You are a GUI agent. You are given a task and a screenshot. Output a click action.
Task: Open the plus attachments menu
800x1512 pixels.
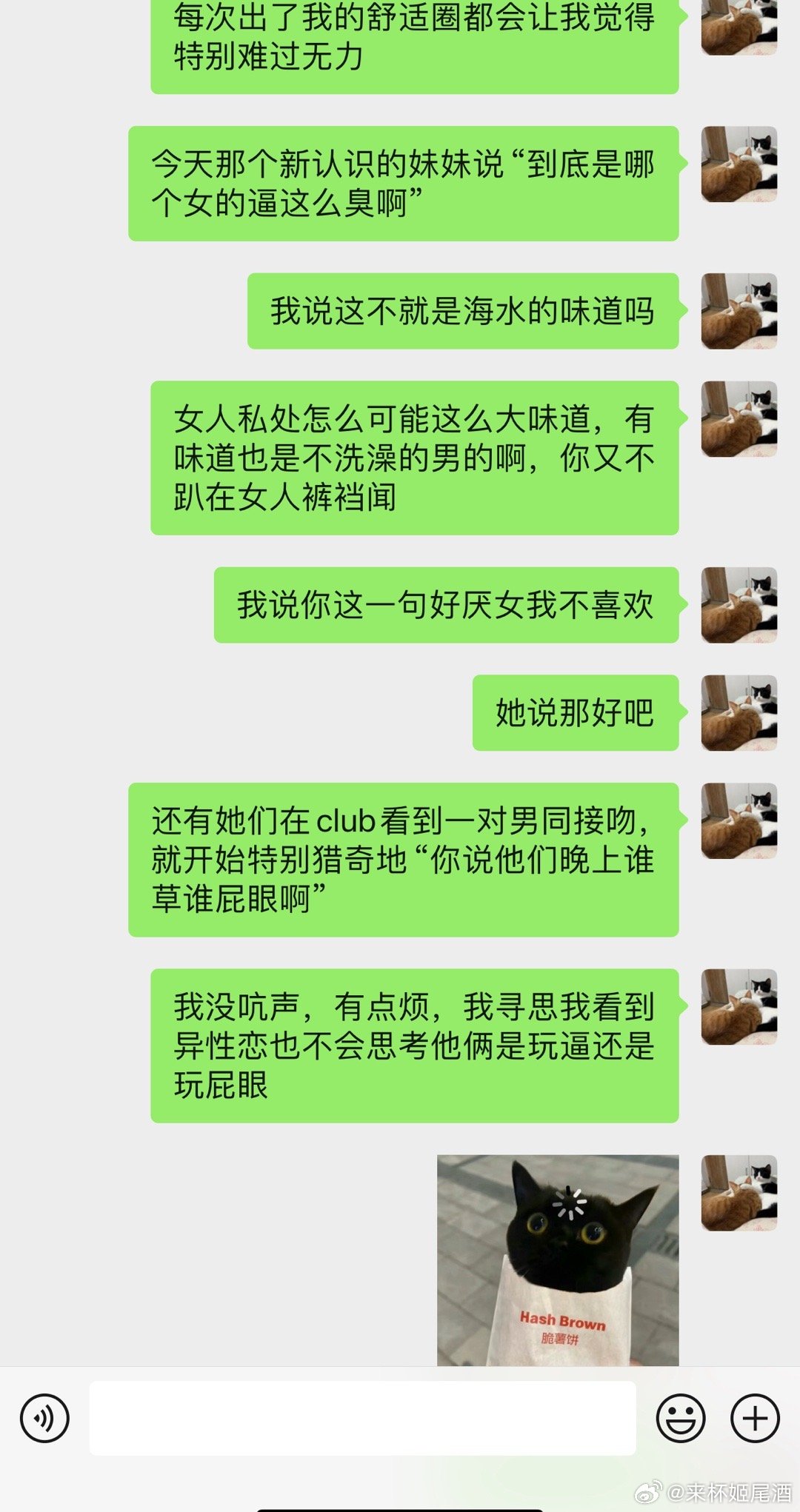(755, 1418)
